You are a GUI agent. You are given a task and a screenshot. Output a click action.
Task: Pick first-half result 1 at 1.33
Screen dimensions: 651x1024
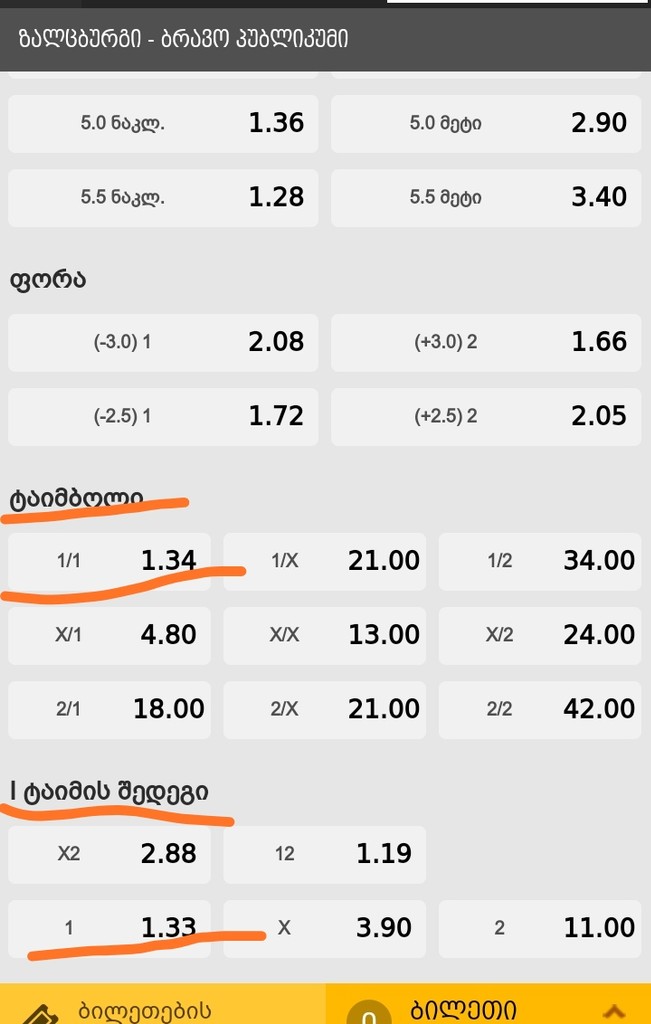pos(109,928)
